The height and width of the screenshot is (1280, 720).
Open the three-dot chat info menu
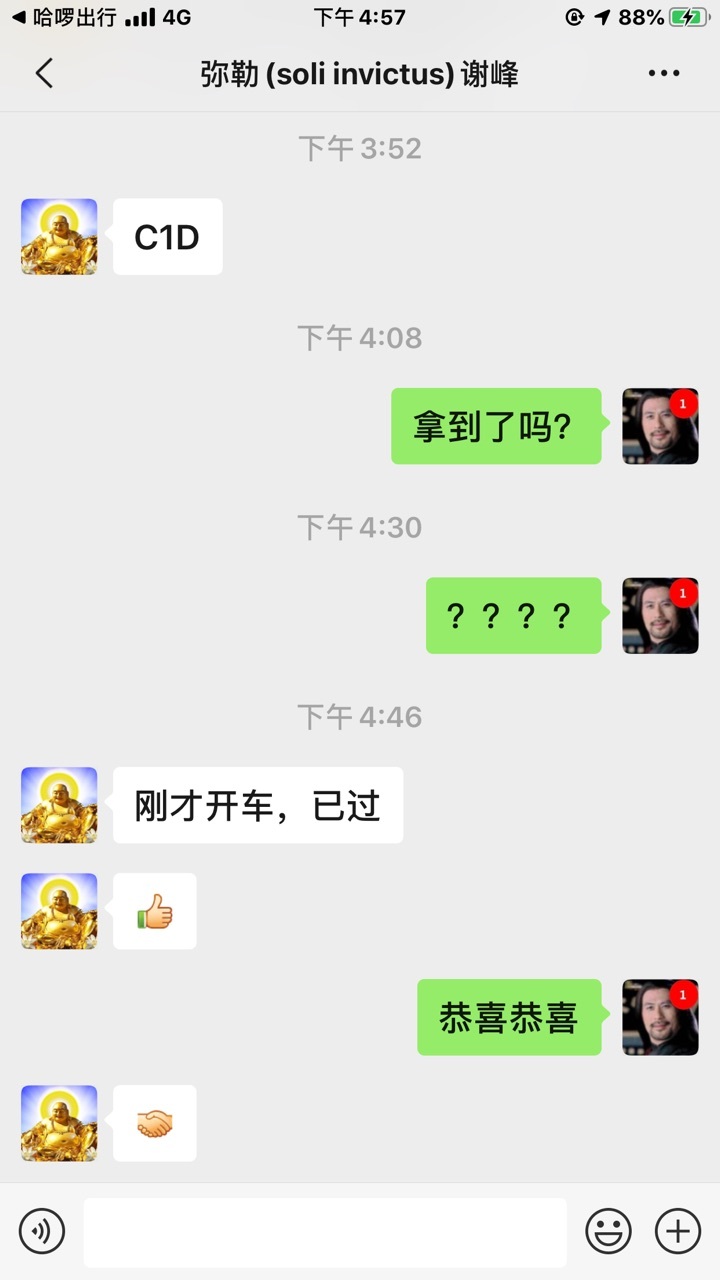tap(664, 73)
